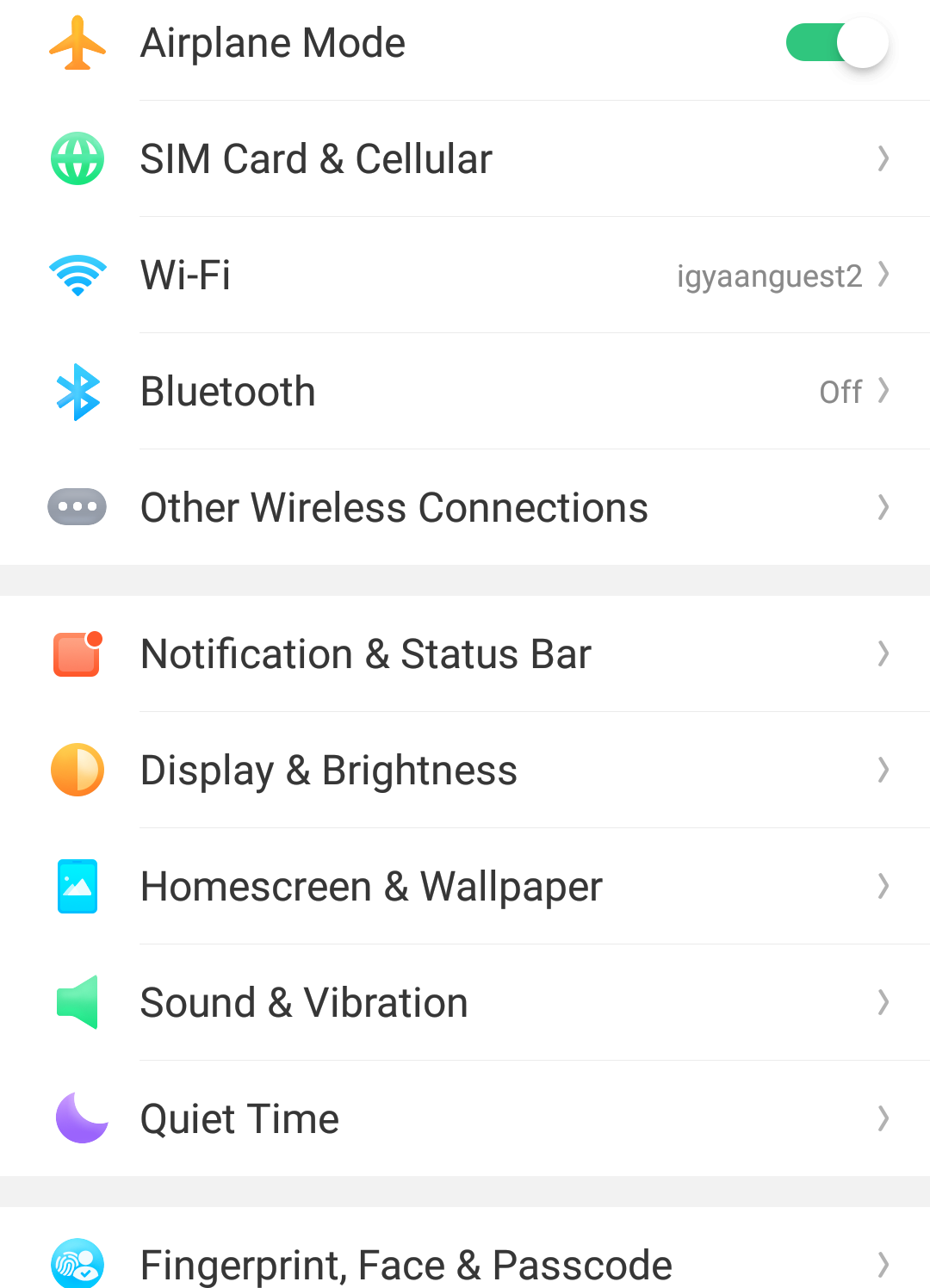The width and height of the screenshot is (930, 1288).
Task: Open Quiet Time settings
Action: (465, 1119)
